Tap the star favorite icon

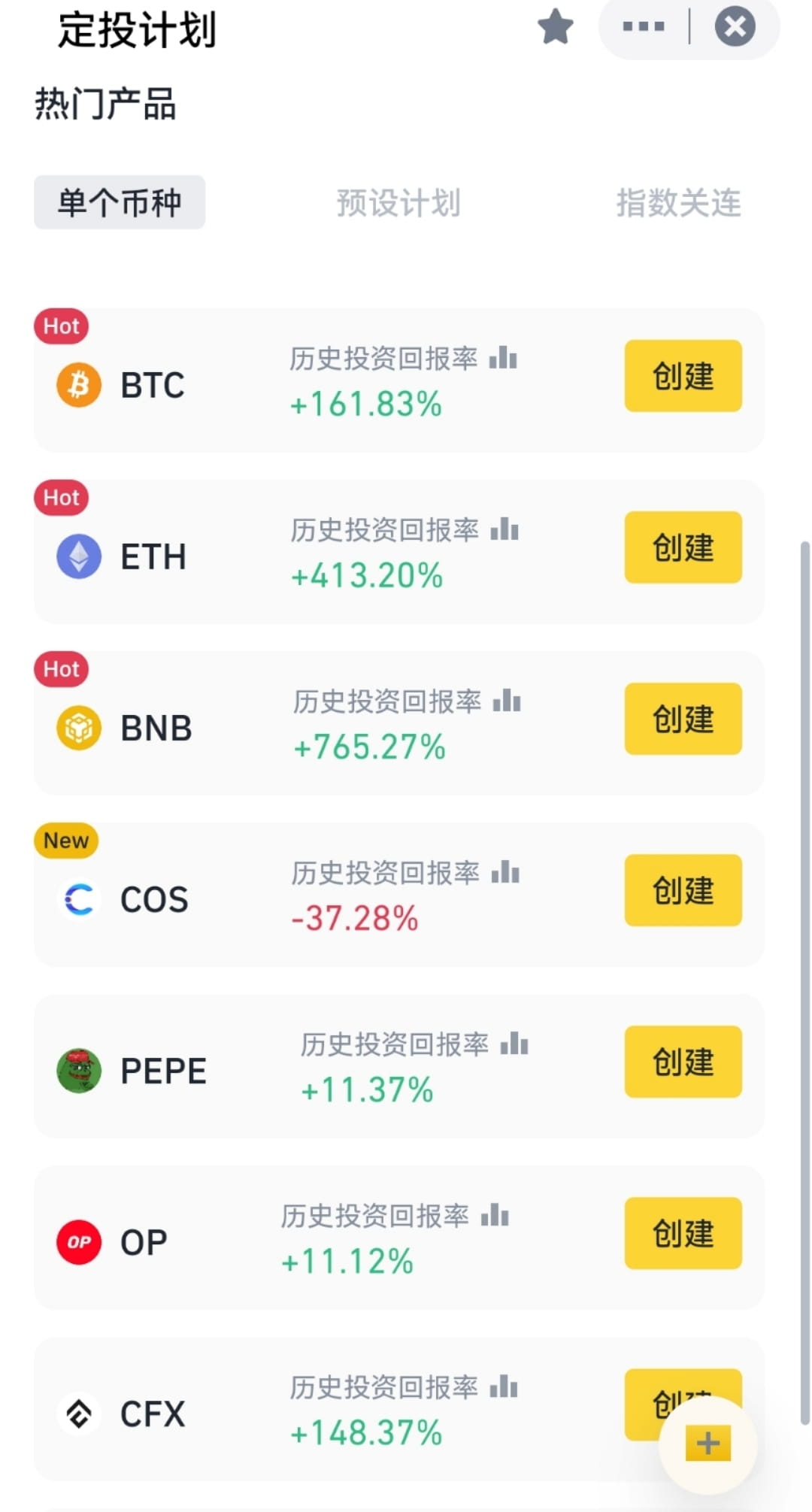[x=555, y=27]
